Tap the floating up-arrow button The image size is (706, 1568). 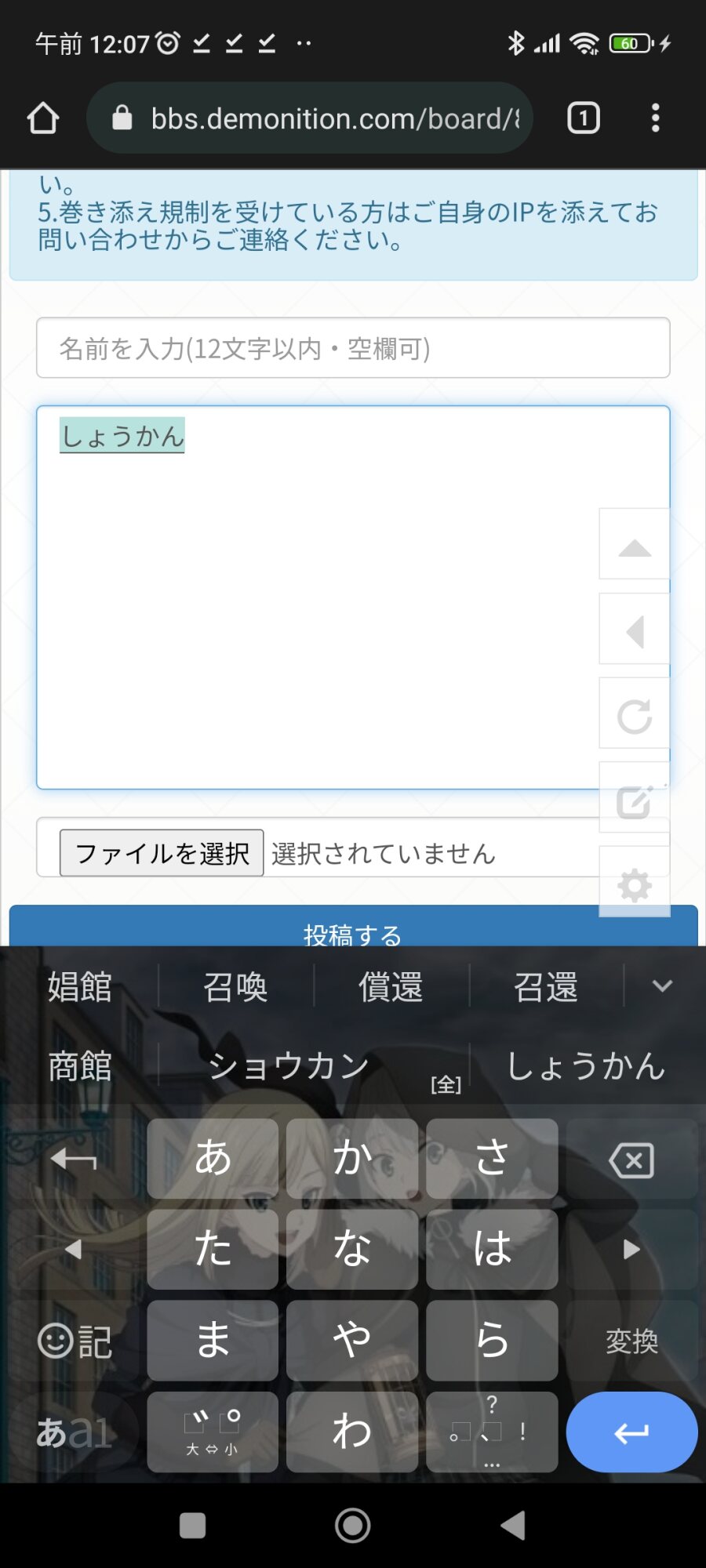(635, 545)
